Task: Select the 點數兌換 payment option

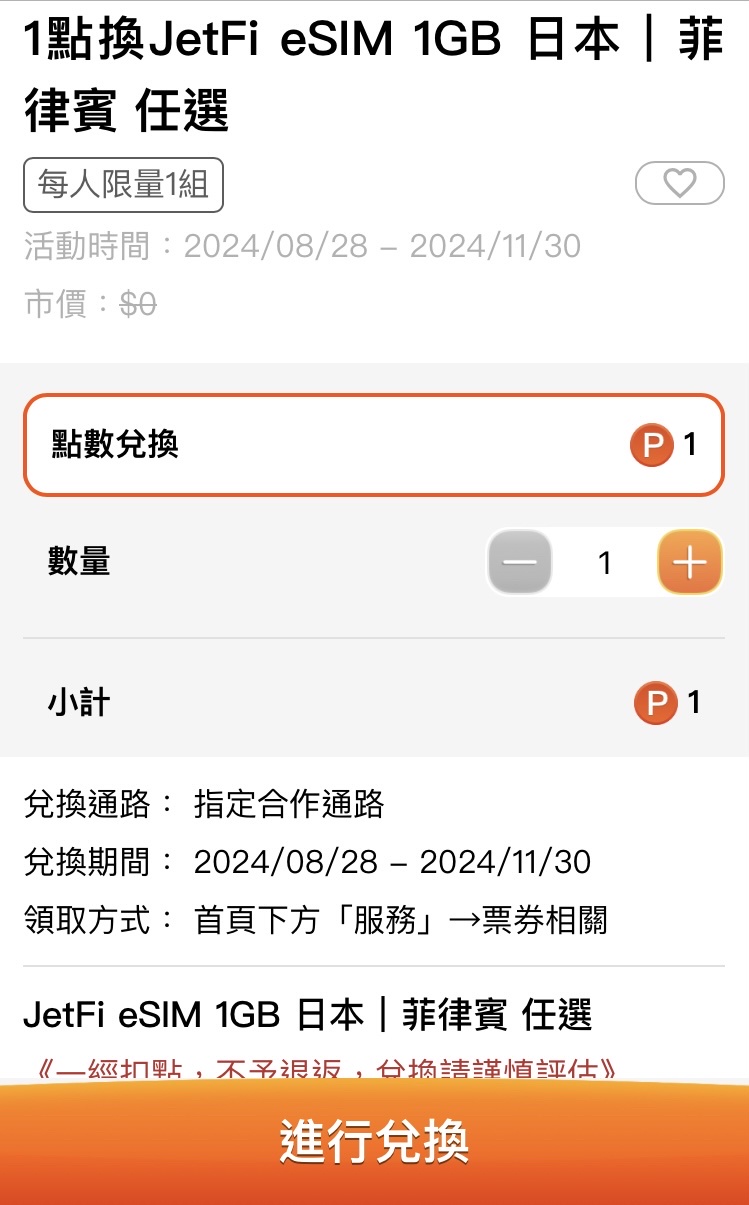Action: pyautogui.click(x=373, y=445)
